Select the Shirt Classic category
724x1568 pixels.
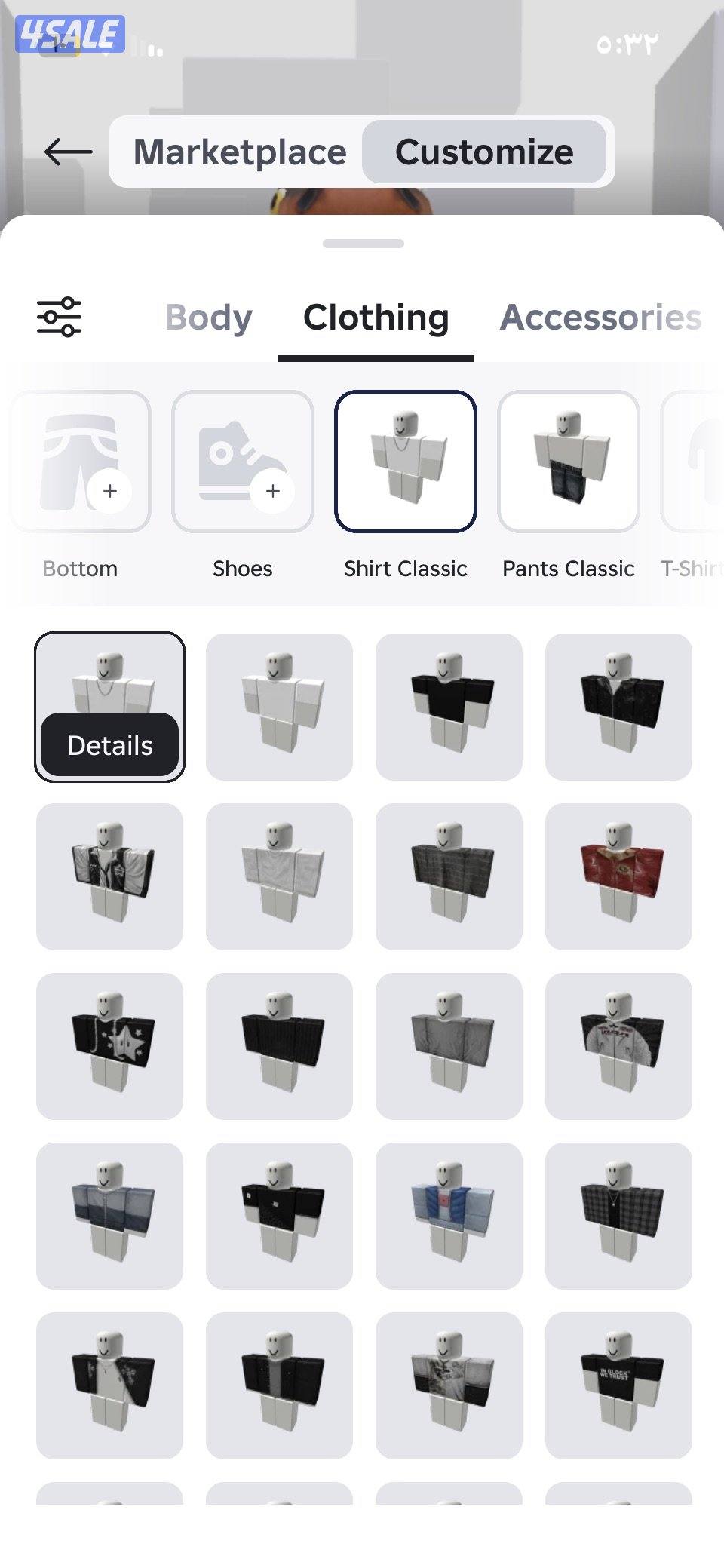(406, 462)
